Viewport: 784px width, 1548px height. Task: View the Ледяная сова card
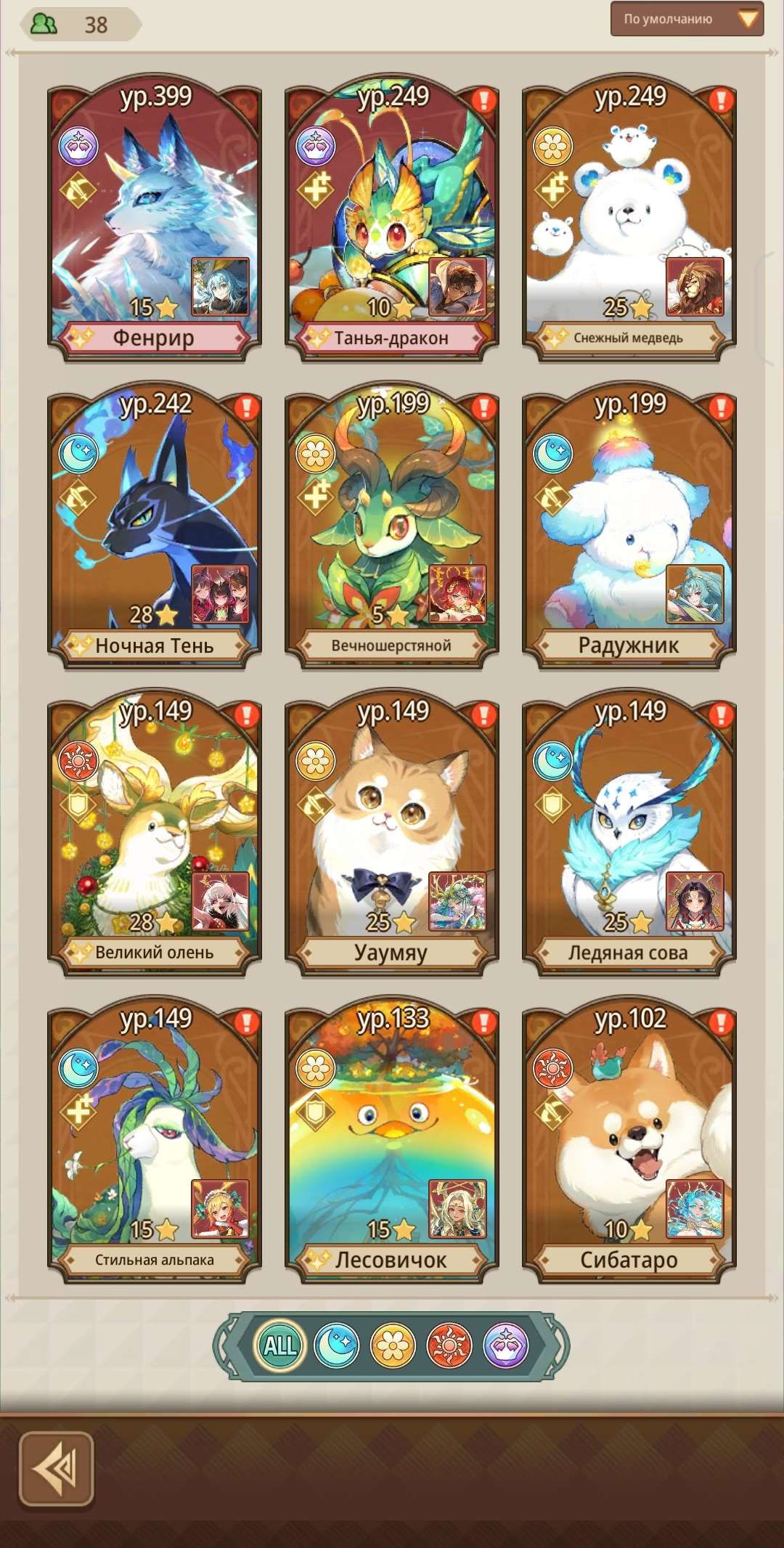click(x=629, y=834)
